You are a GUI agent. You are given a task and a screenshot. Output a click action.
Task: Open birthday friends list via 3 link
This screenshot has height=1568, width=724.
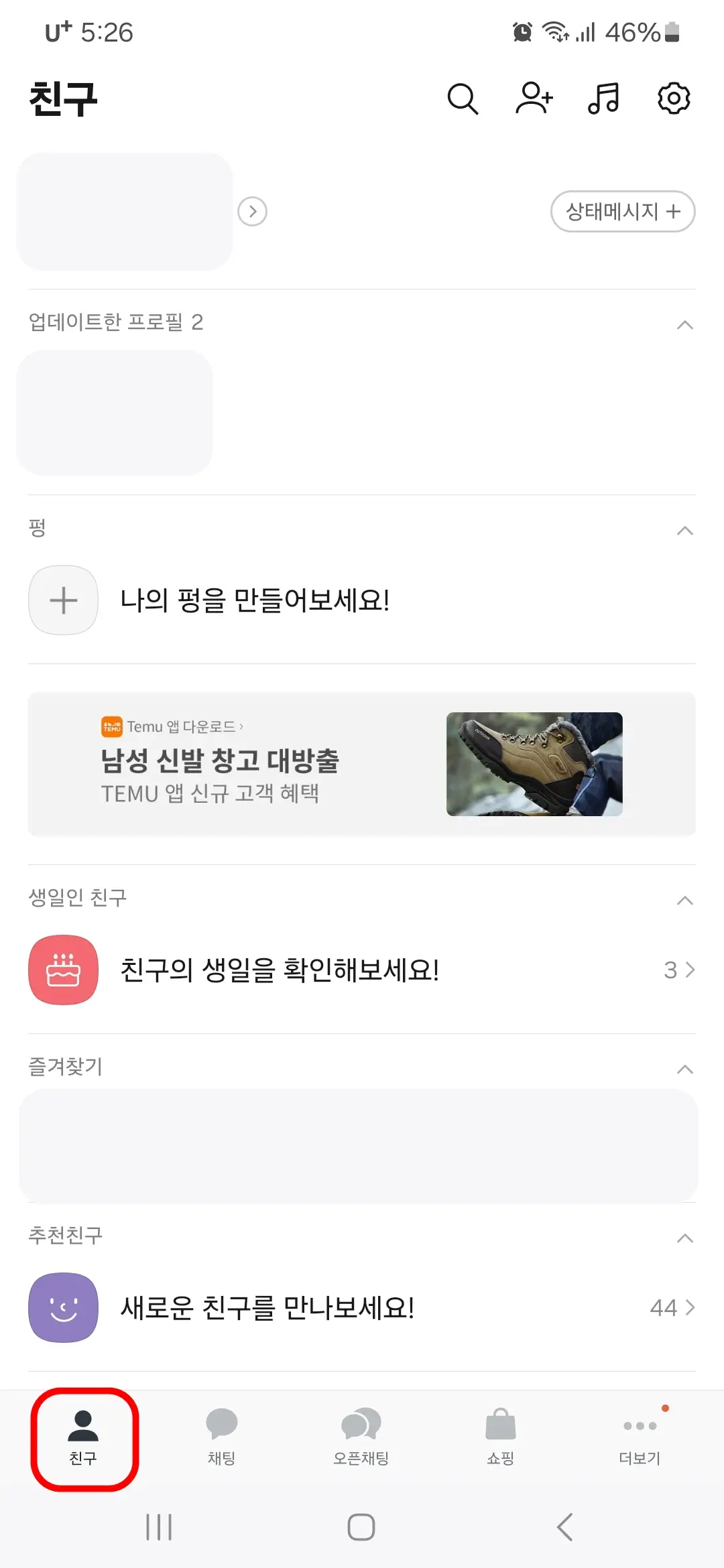tap(677, 970)
